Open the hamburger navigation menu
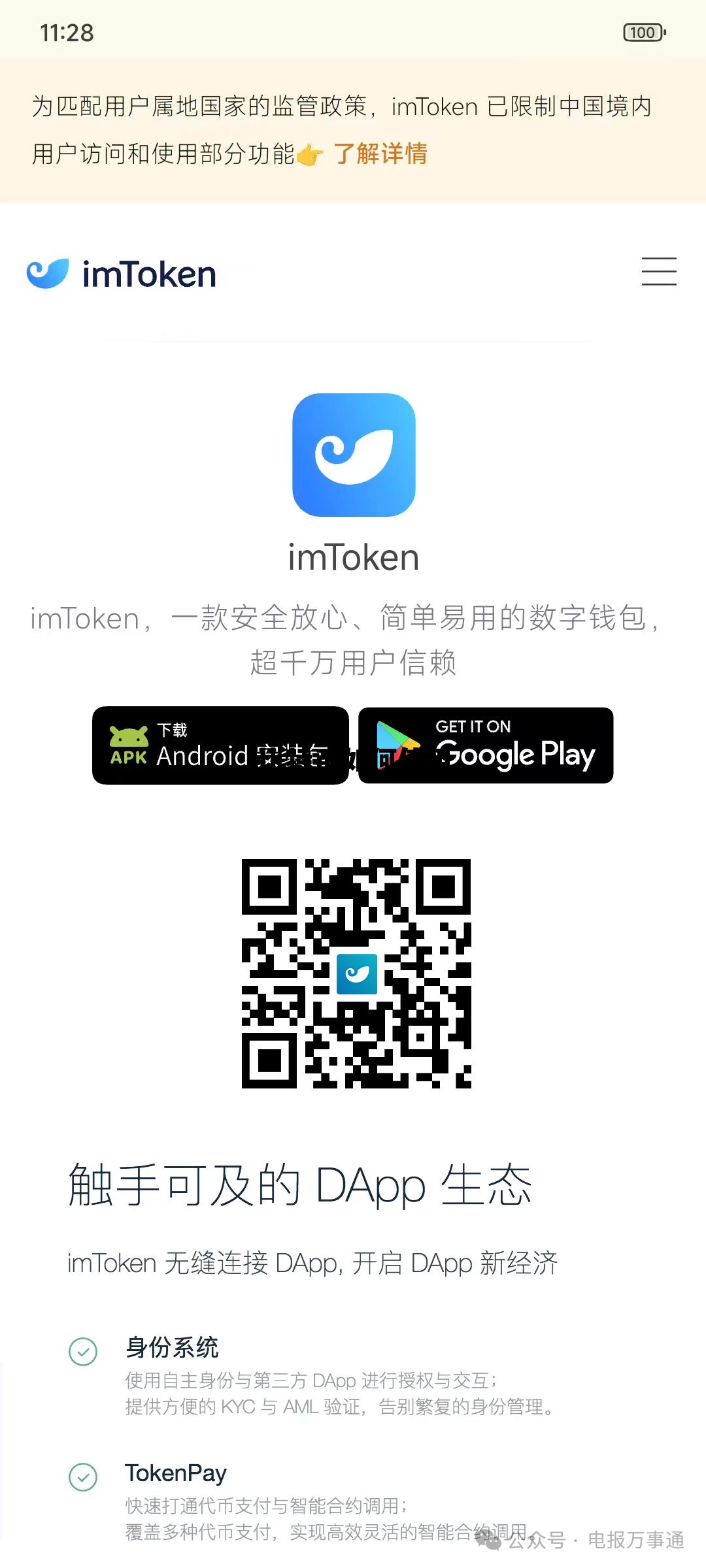The height and width of the screenshot is (1568, 706). (658, 272)
